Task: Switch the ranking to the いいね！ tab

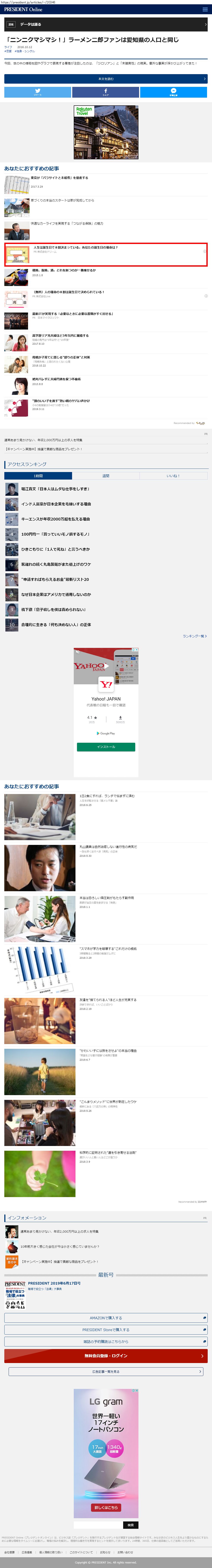Action: 173,476
